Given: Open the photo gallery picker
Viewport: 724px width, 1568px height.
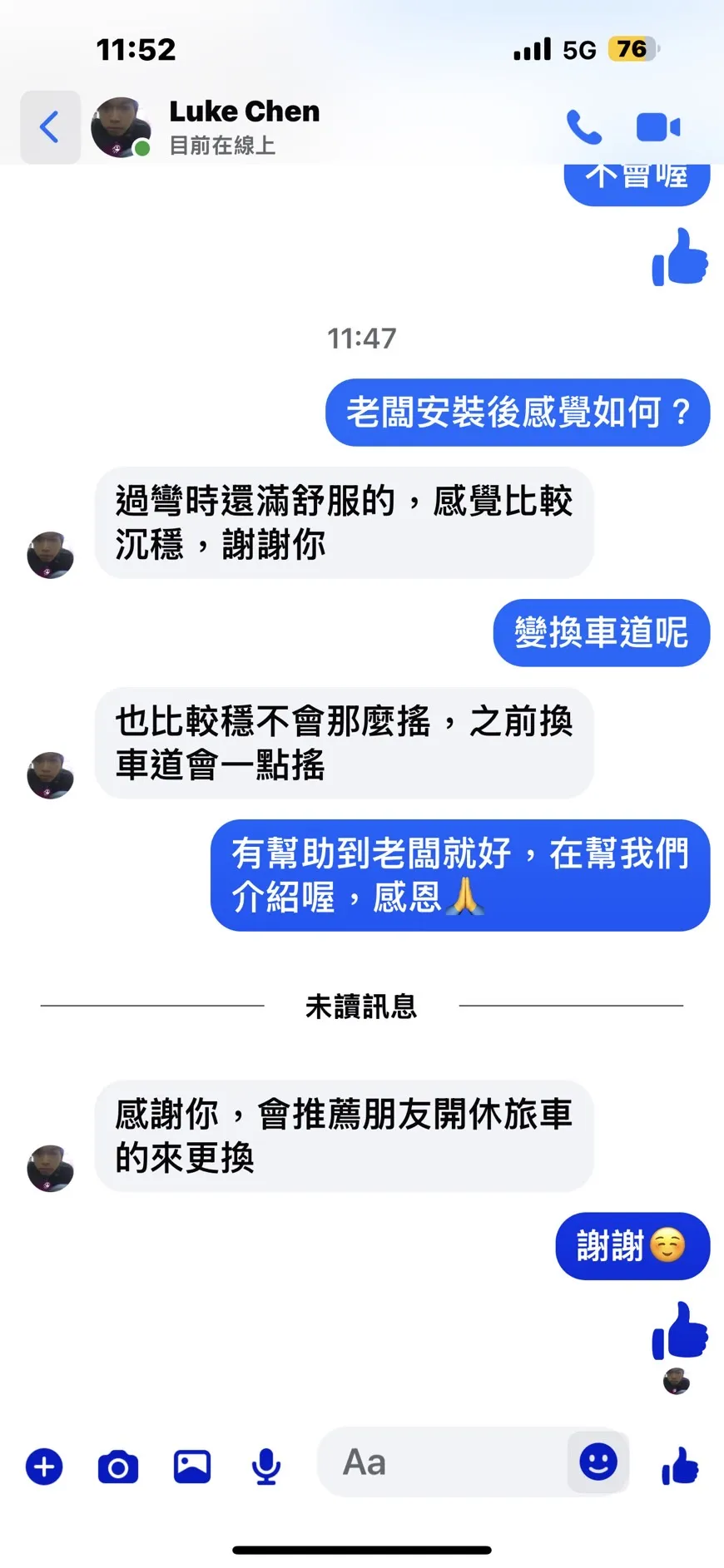Looking at the screenshot, I should pyautogui.click(x=192, y=1466).
